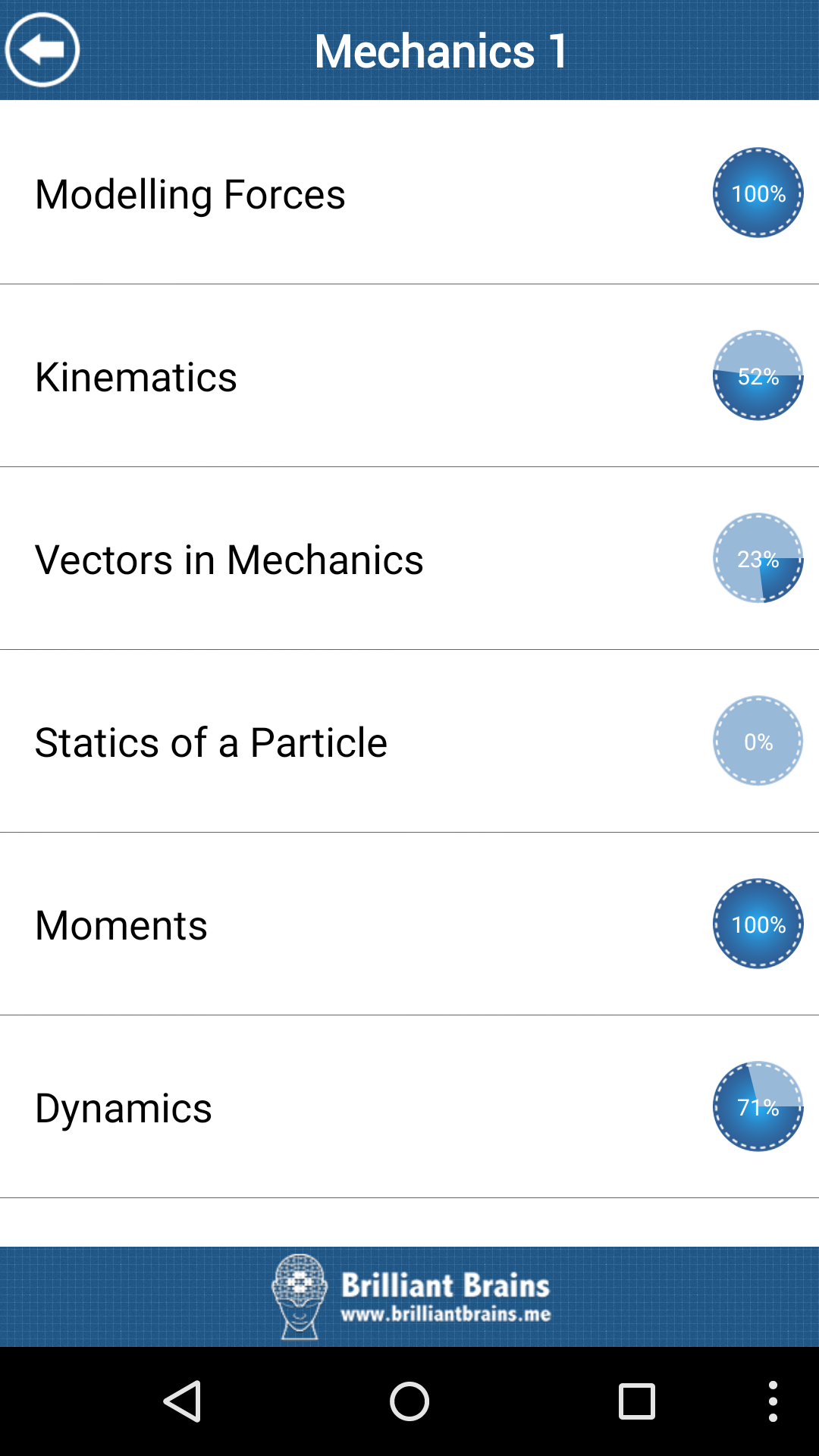This screenshot has height=1456, width=819.
Task: Click the back arrow in the header
Action: [x=43, y=50]
